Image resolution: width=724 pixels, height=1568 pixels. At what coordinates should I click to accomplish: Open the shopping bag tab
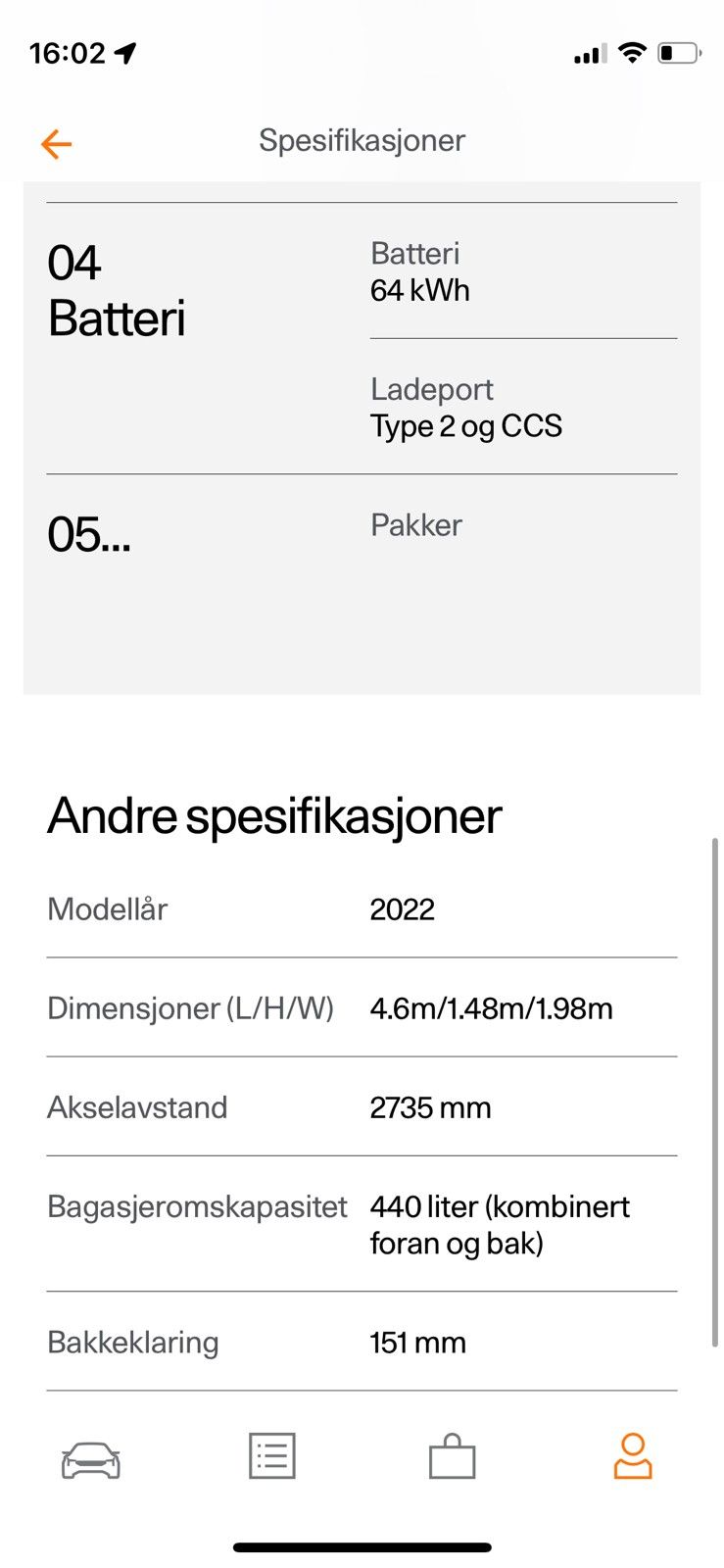(453, 1455)
